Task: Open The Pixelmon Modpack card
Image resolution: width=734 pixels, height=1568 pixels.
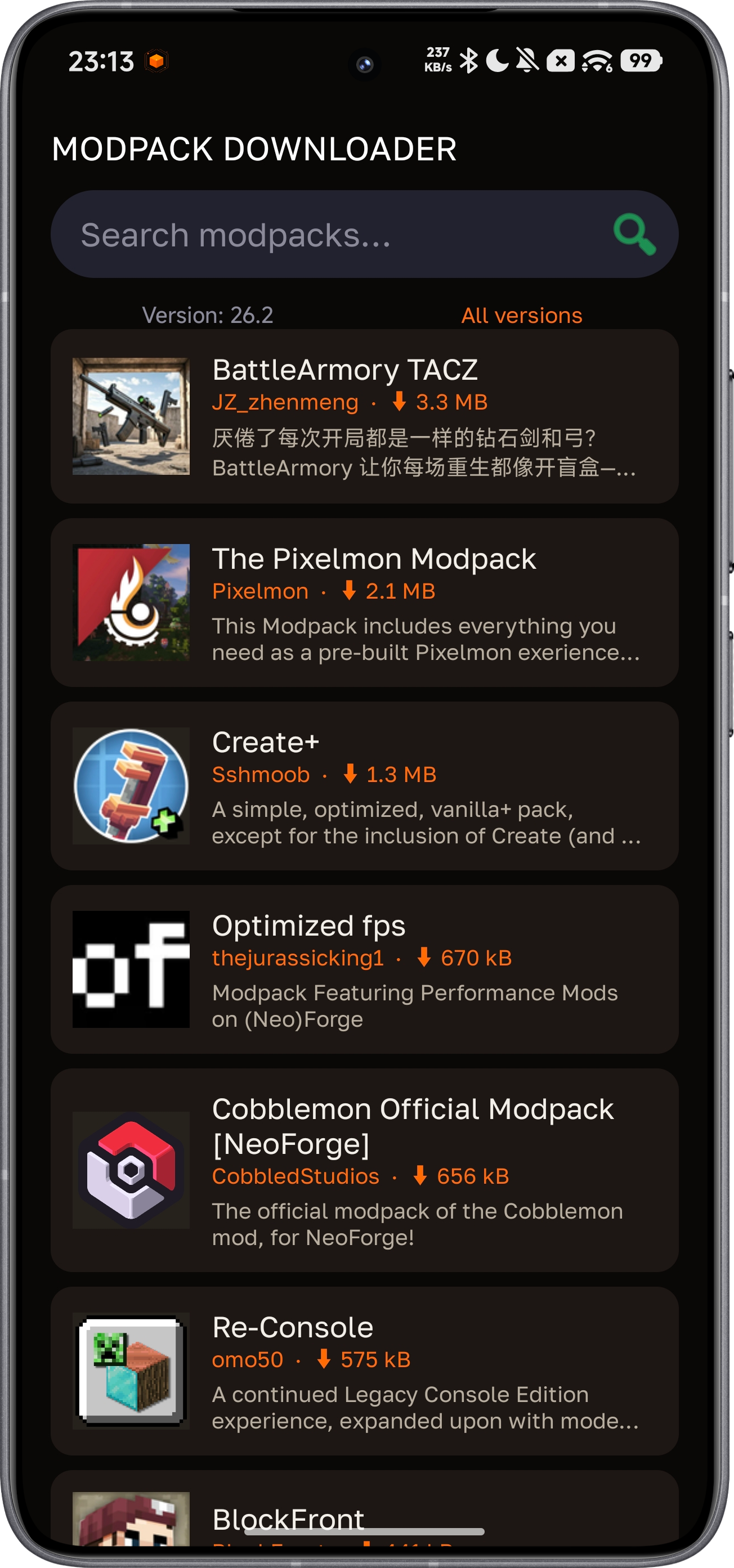Action: (364, 603)
